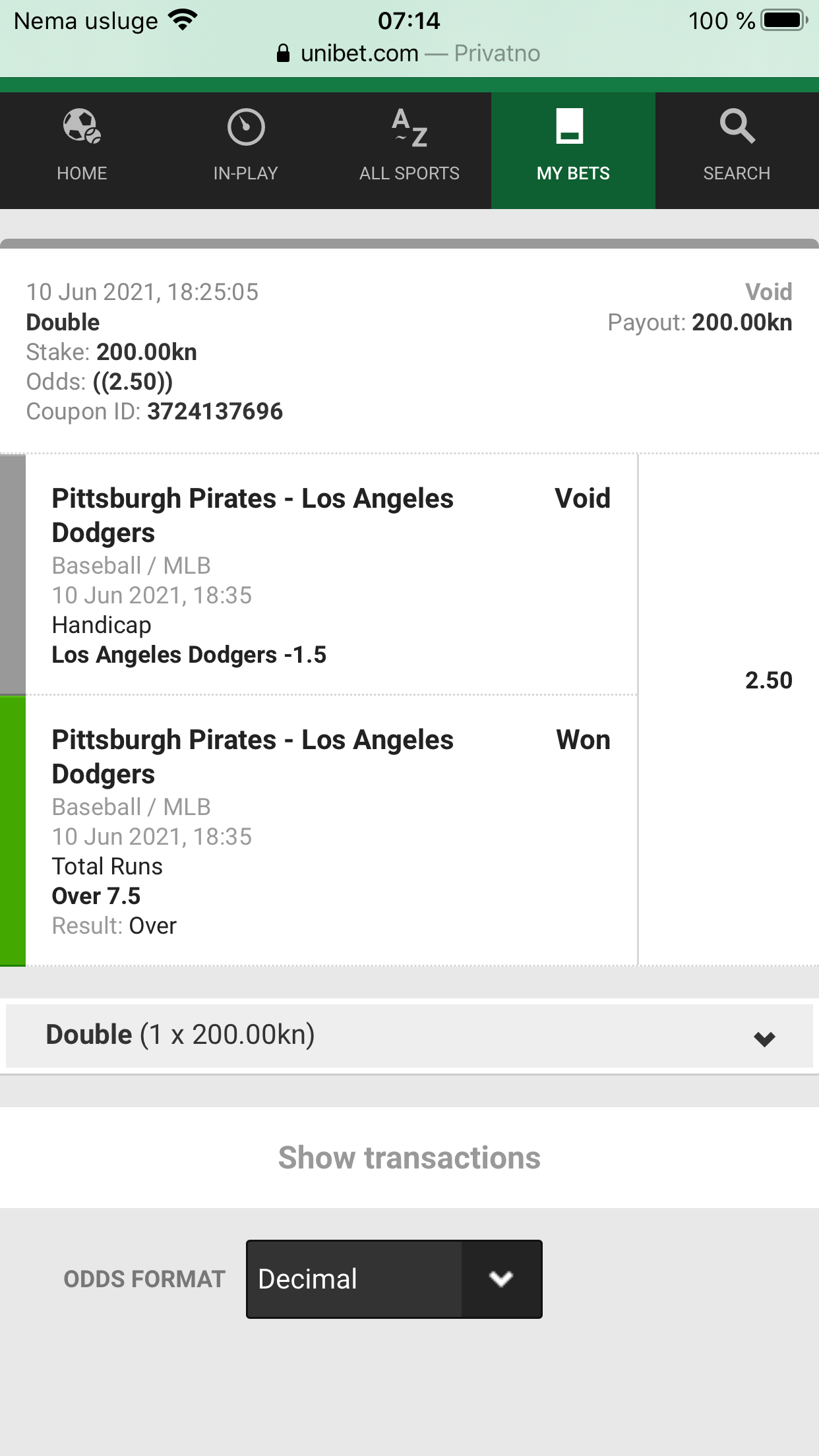Open the Decimal odds format dropdown
The height and width of the screenshot is (1456, 819).
coord(394,1279)
